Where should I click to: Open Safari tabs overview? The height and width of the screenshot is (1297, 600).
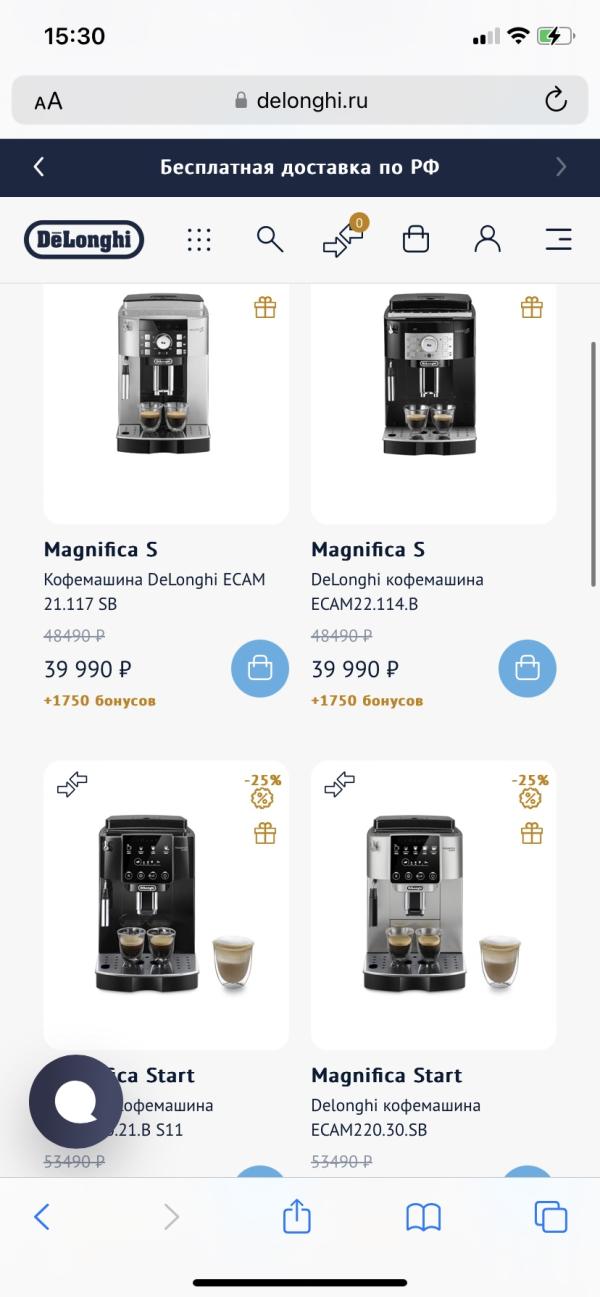click(x=550, y=1216)
